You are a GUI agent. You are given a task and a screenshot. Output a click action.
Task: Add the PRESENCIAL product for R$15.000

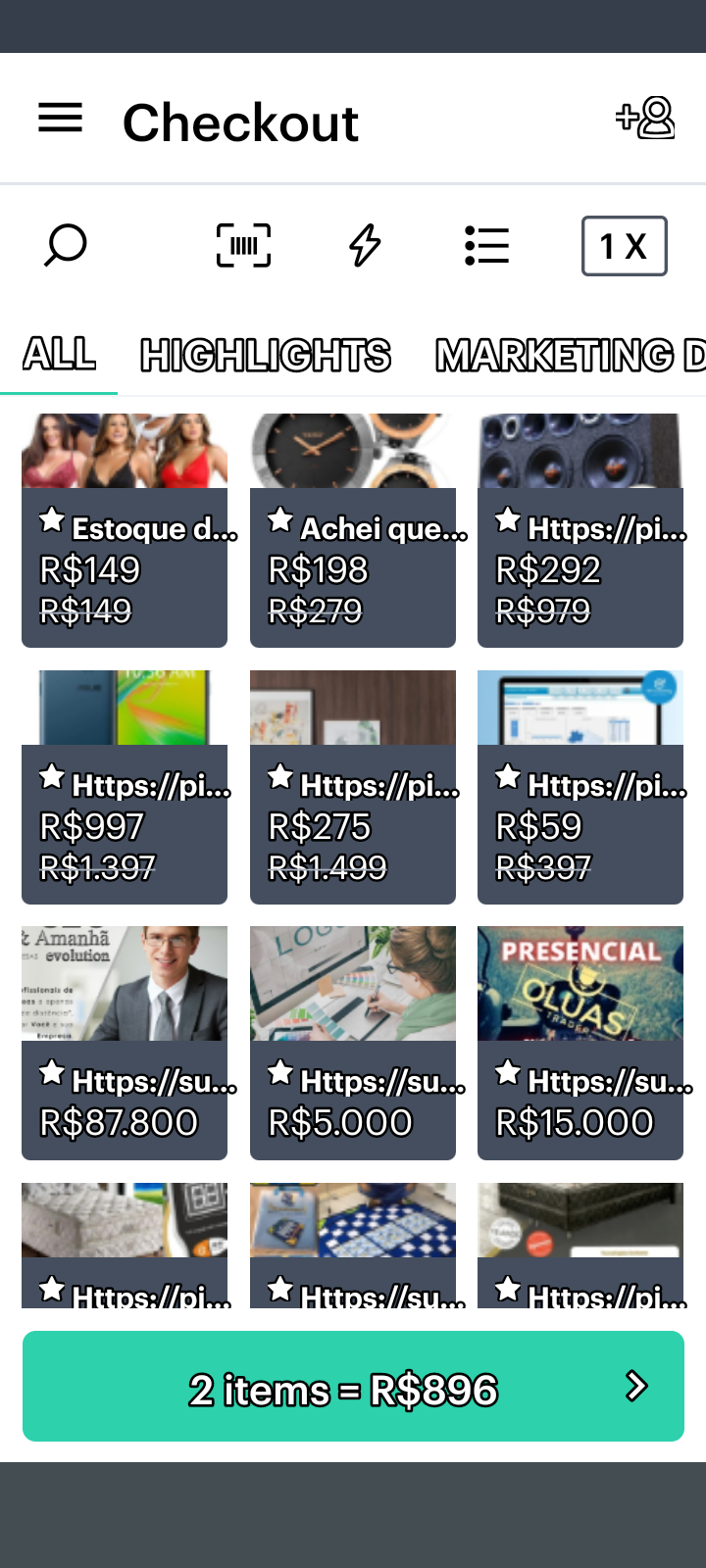point(580,1043)
